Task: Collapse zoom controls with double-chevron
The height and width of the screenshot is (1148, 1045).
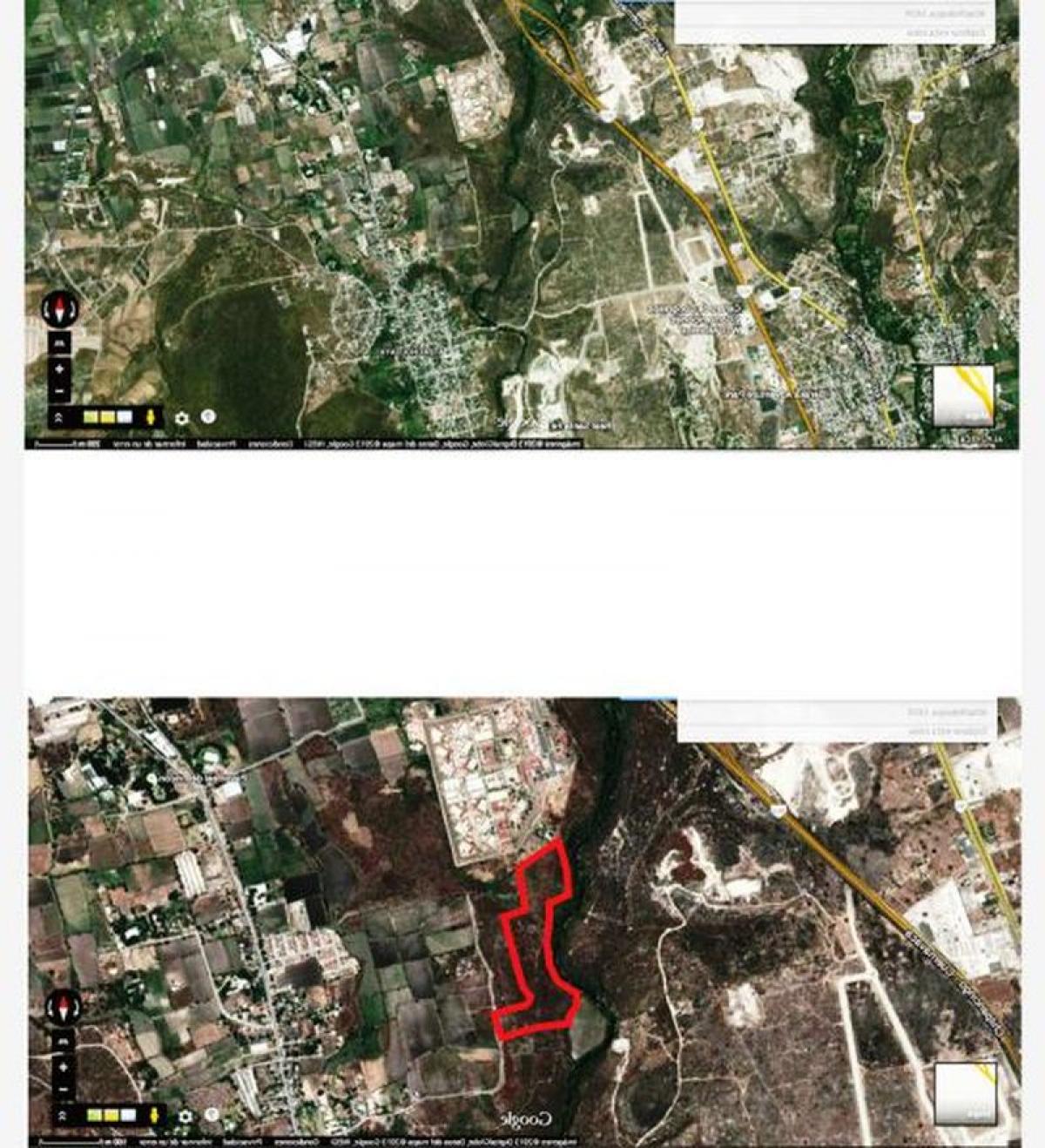Action: [x=57, y=416]
